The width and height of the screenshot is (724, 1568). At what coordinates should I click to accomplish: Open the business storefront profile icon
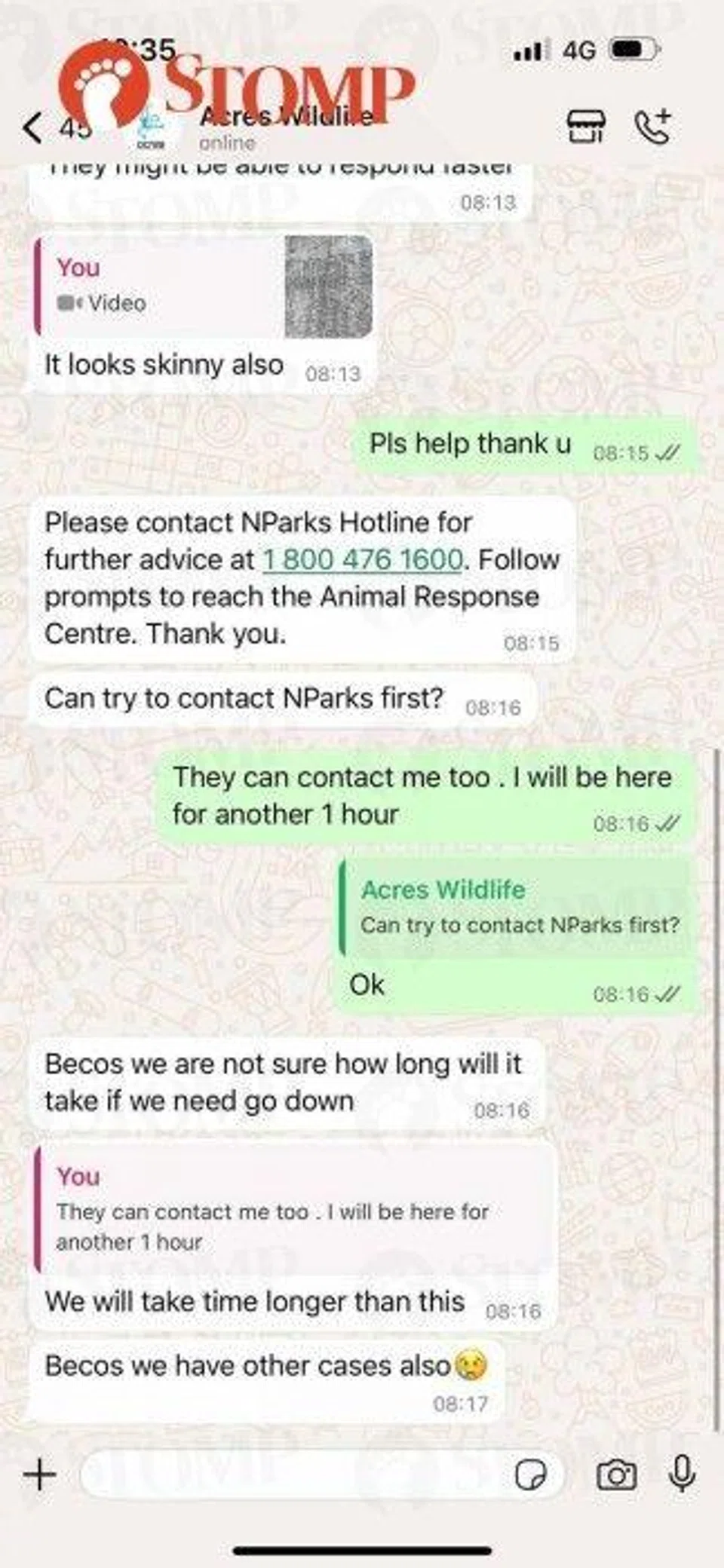click(x=587, y=125)
